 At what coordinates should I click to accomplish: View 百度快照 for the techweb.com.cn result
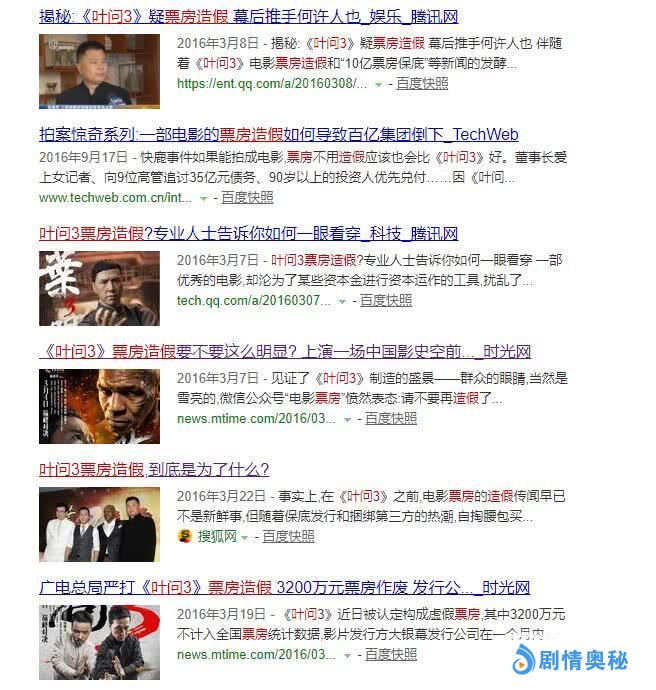247,198
